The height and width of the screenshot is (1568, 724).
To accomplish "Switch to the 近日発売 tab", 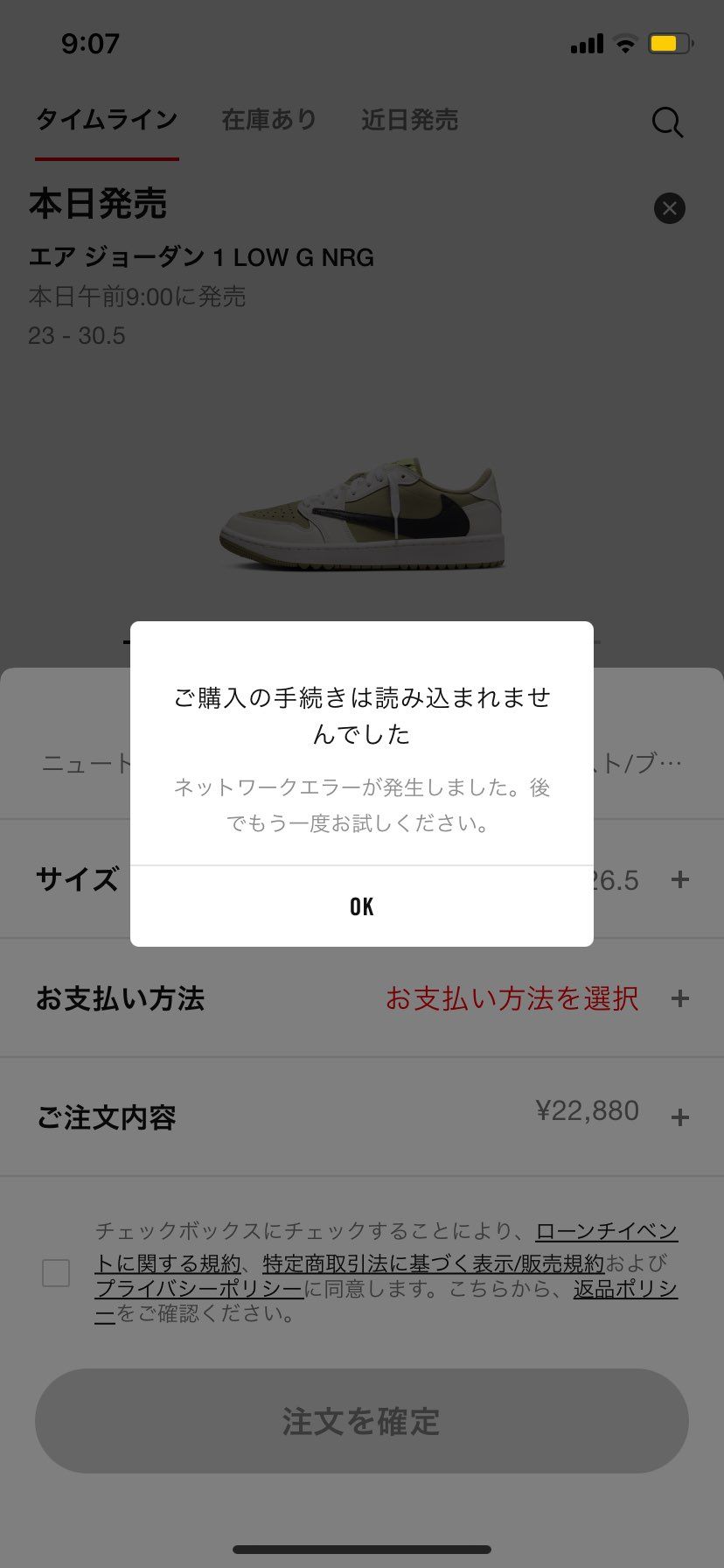I will coord(409,120).
